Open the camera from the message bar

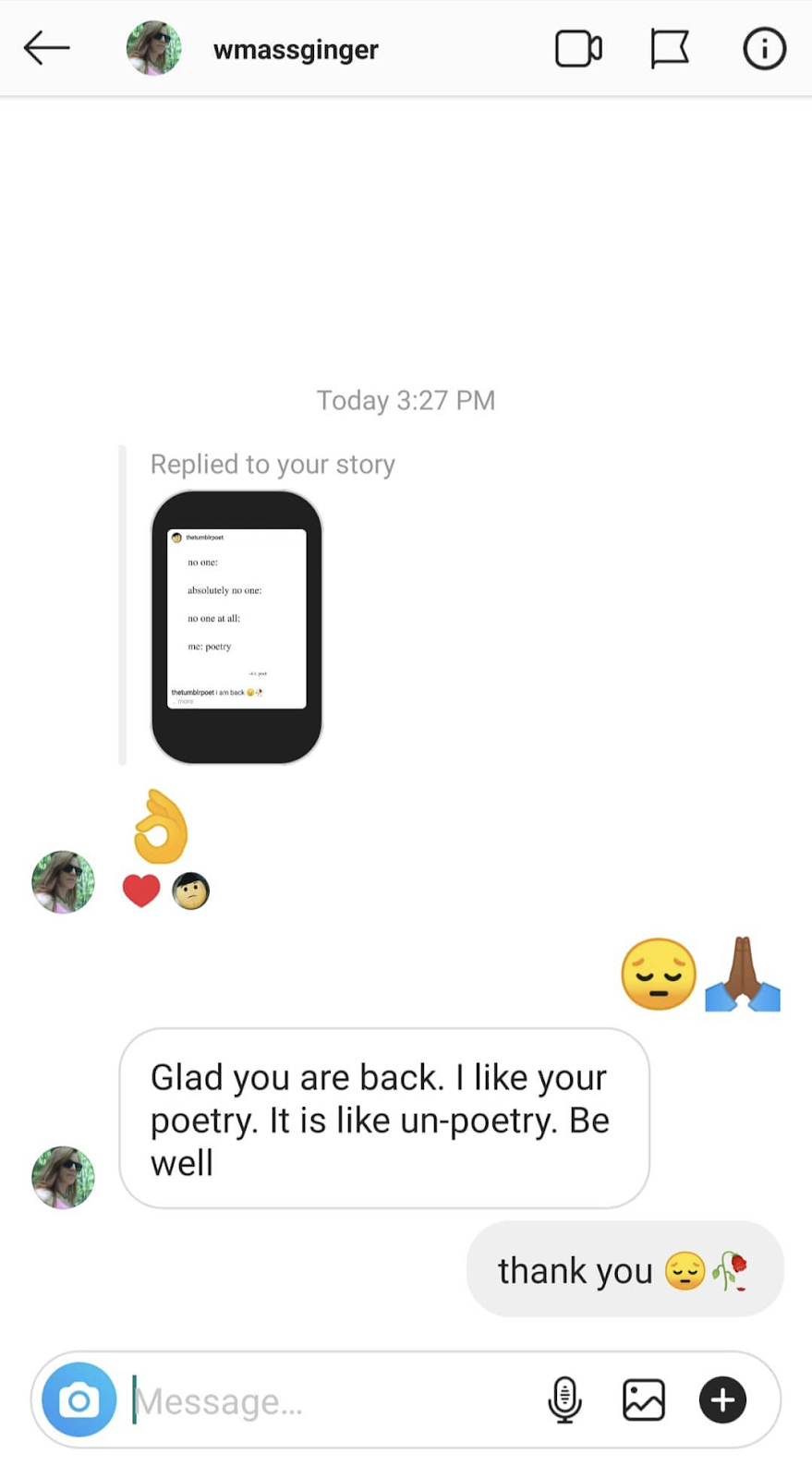[x=79, y=1399]
